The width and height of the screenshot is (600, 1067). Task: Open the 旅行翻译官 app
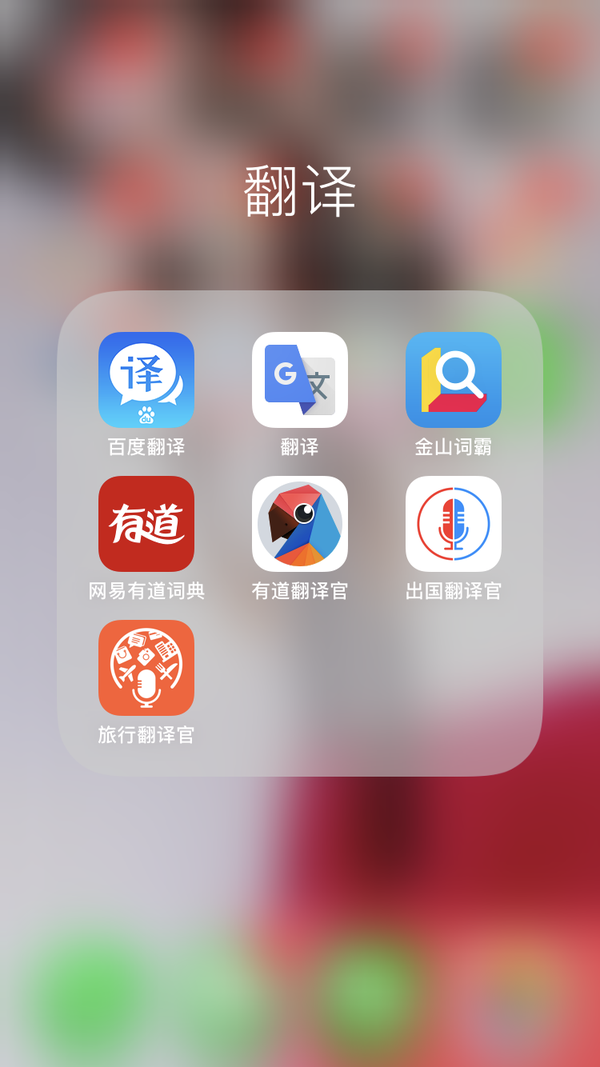146,668
